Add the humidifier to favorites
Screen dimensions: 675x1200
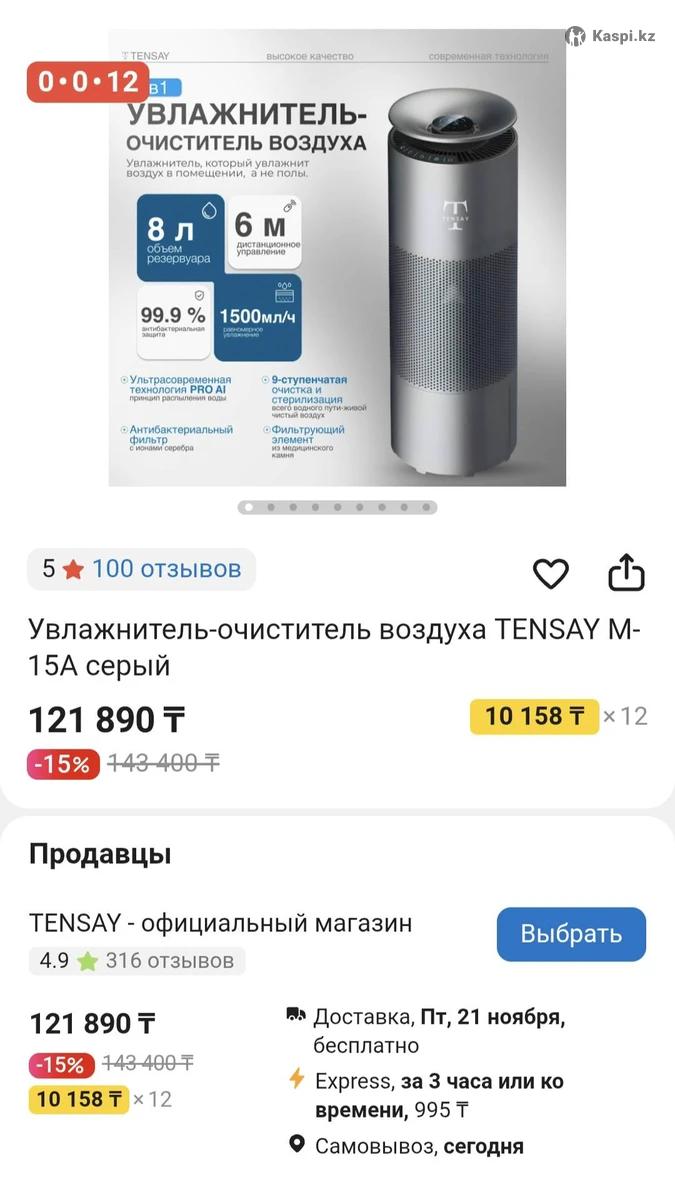(x=550, y=574)
